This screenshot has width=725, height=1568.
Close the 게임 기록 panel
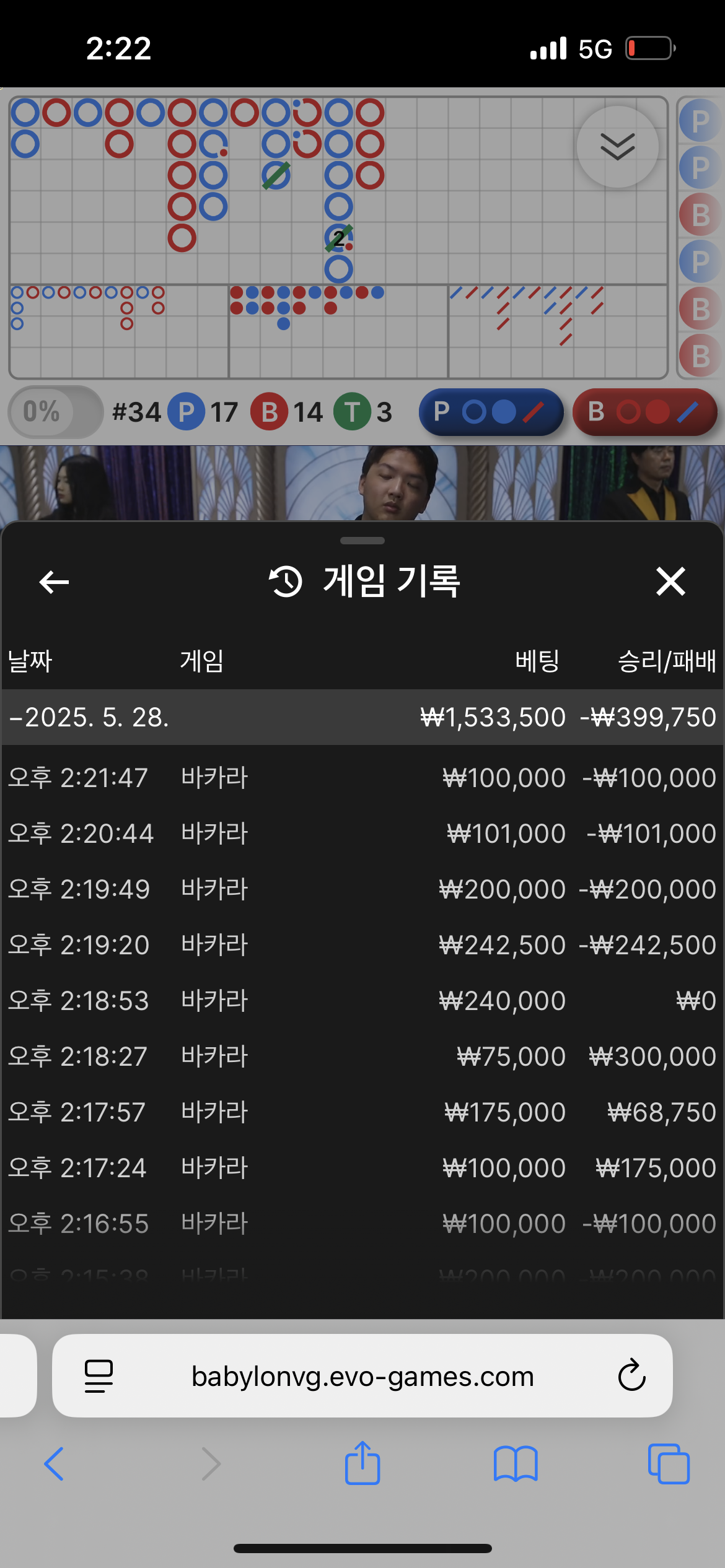[x=670, y=582]
